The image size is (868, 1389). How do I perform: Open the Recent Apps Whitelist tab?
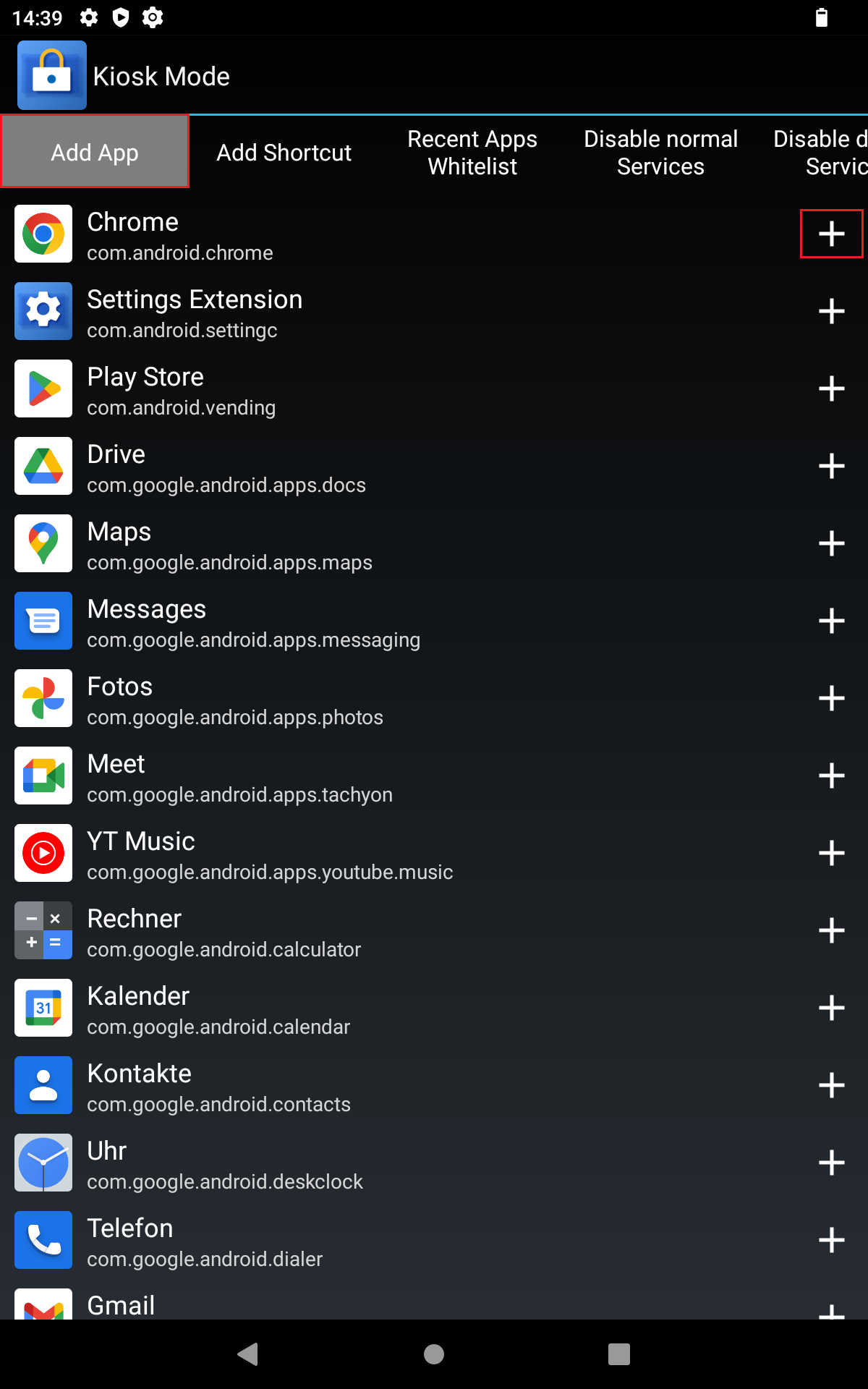pyautogui.click(x=472, y=153)
